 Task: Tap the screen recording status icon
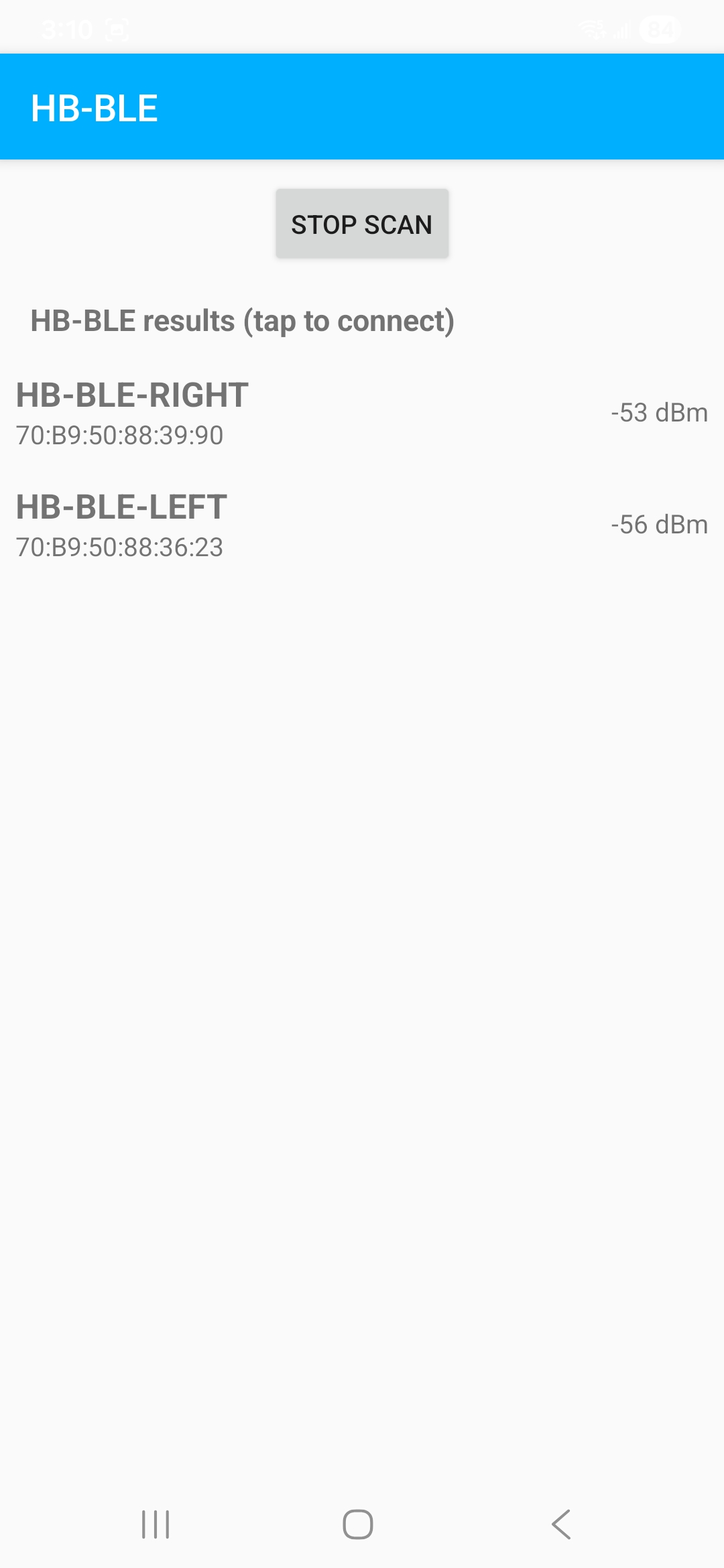click(118, 28)
